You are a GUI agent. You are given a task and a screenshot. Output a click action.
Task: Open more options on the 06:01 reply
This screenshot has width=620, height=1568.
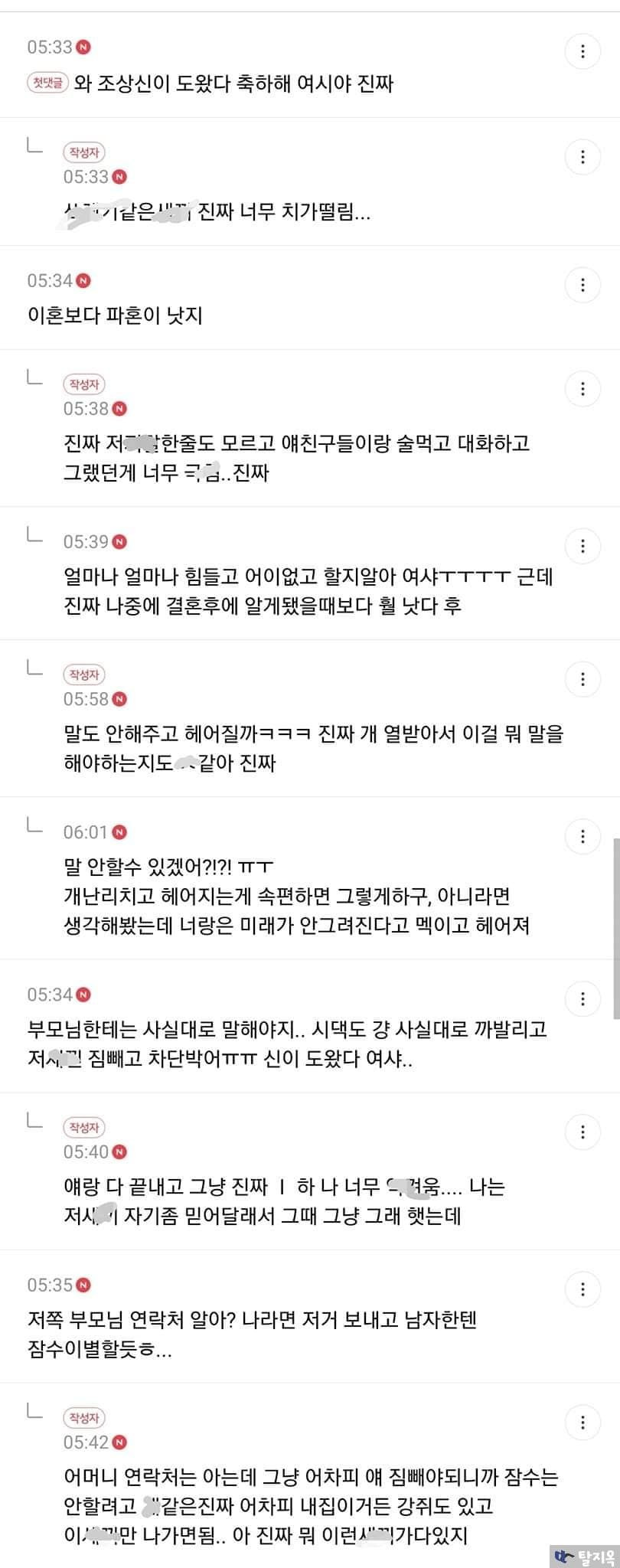click(x=582, y=836)
